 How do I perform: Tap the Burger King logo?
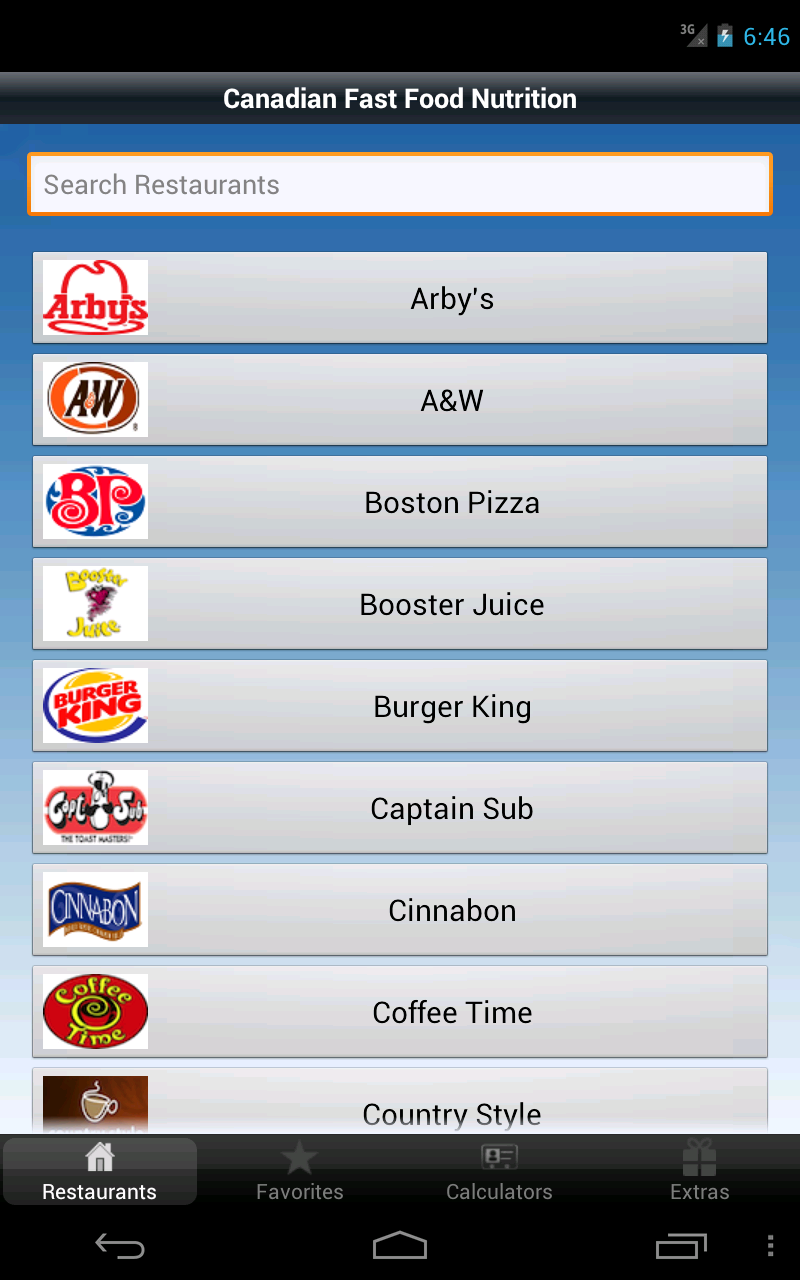(x=94, y=705)
